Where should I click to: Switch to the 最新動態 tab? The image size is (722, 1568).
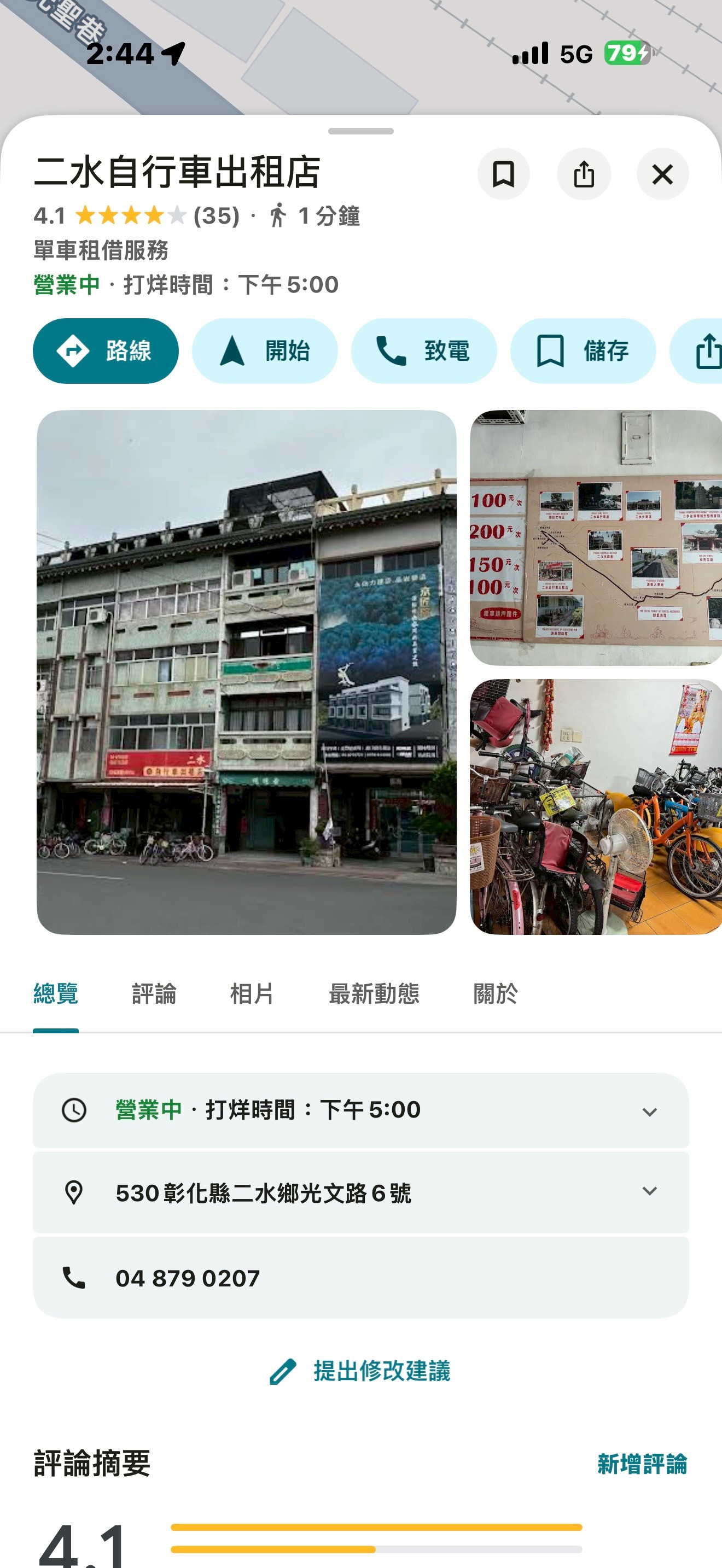click(x=374, y=993)
